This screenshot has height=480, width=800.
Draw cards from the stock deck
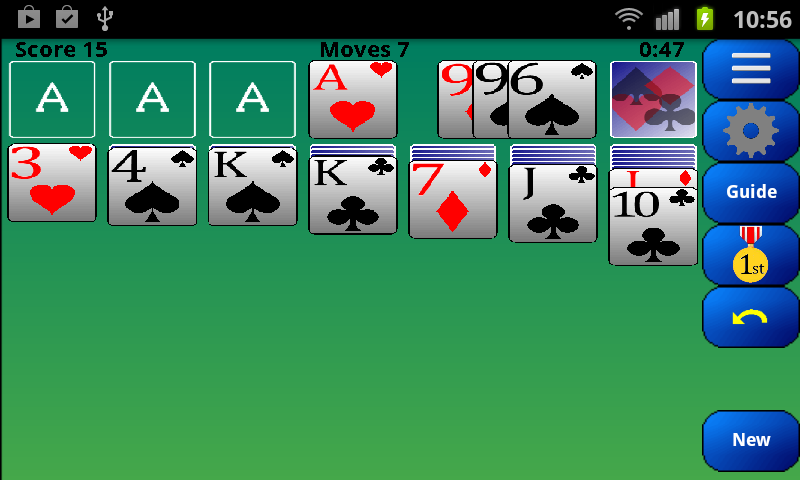653,99
